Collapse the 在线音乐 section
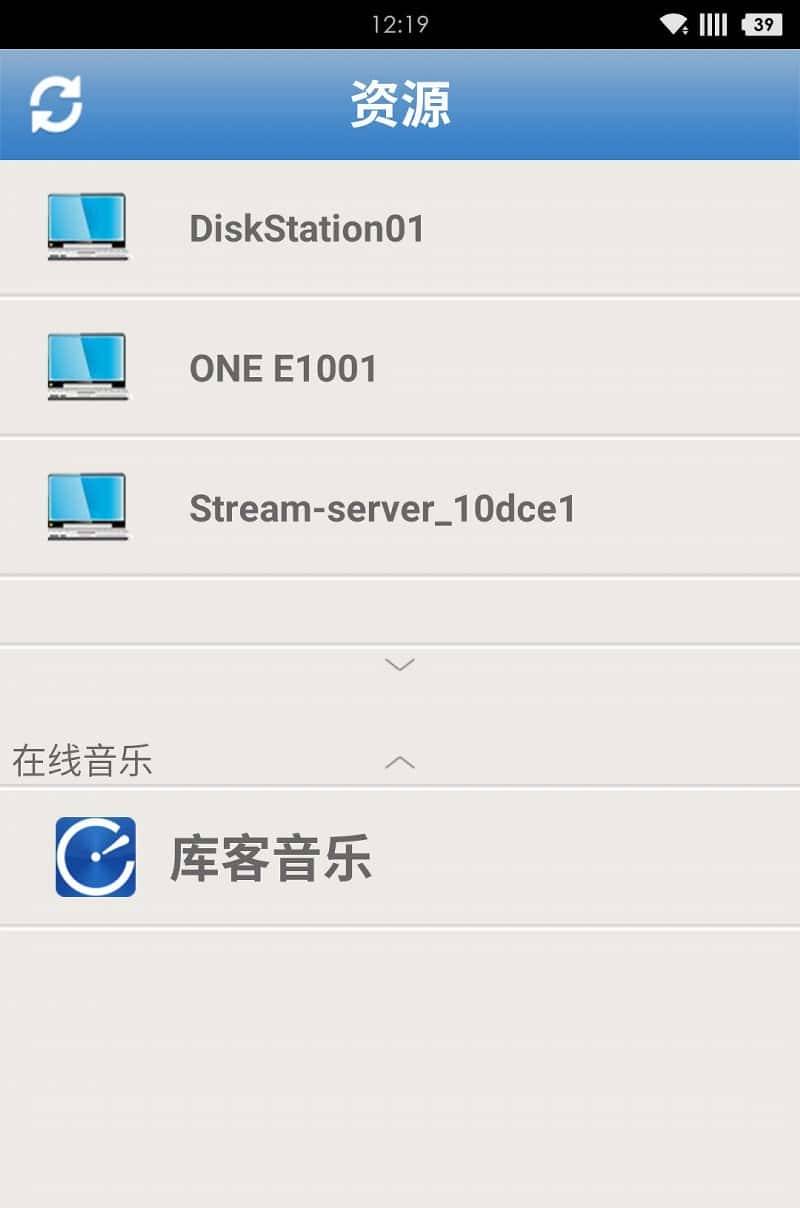800x1208 pixels. 399,762
